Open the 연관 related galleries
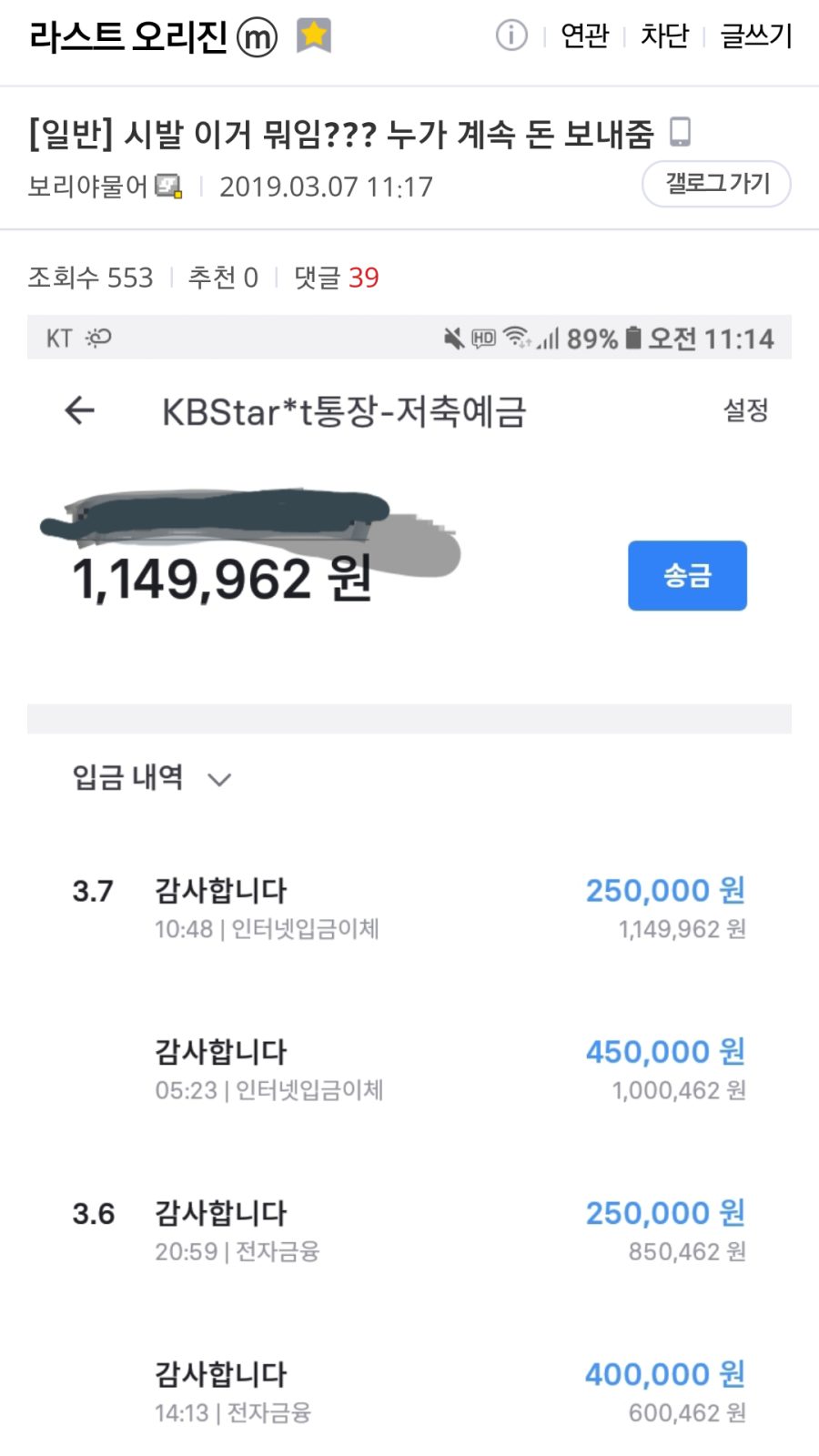Screen dimensions: 819x1456 point(584,36)
